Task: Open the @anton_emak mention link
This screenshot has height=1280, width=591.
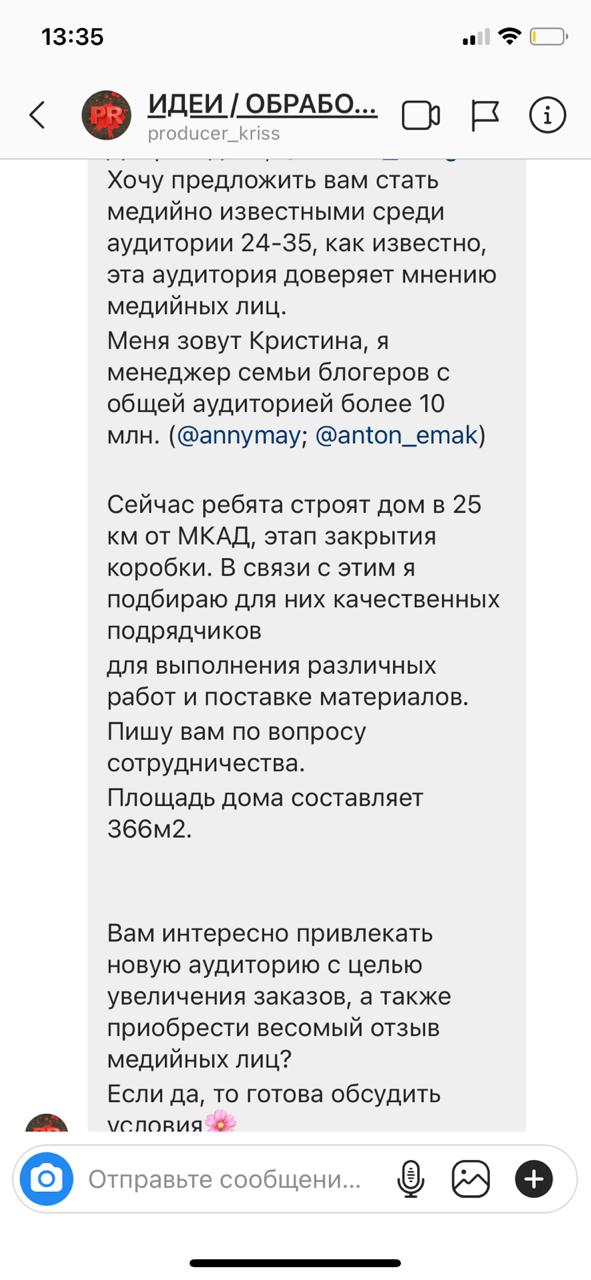Action: coord(396,436)
